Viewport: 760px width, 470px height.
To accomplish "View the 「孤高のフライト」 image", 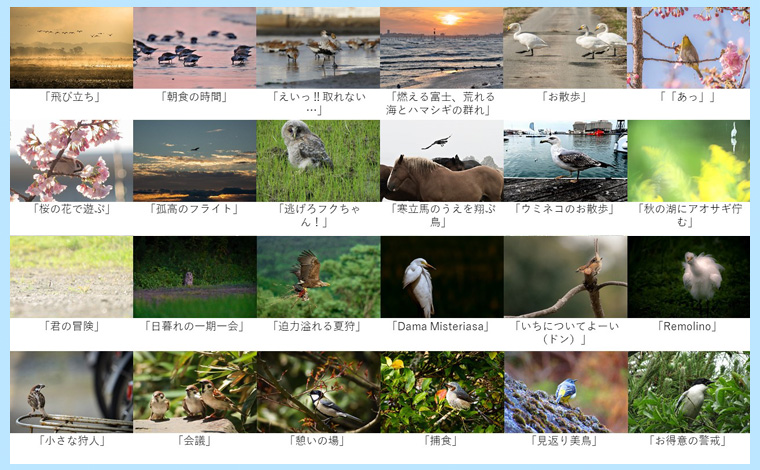I will [194, 160].
